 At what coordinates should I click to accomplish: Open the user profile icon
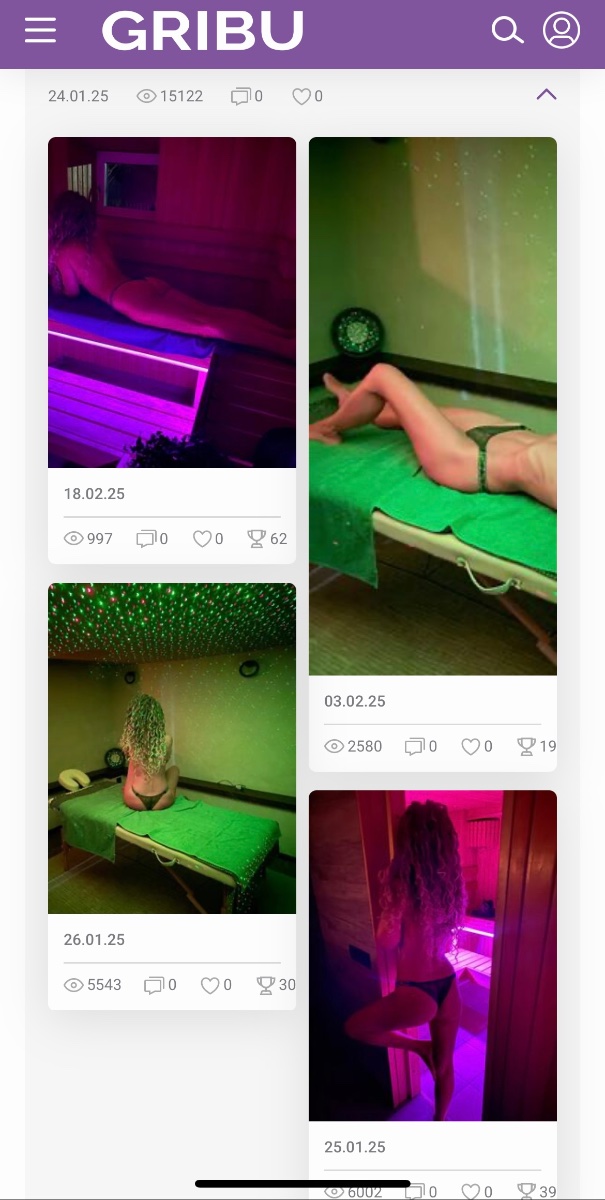[x=562, y=30]
